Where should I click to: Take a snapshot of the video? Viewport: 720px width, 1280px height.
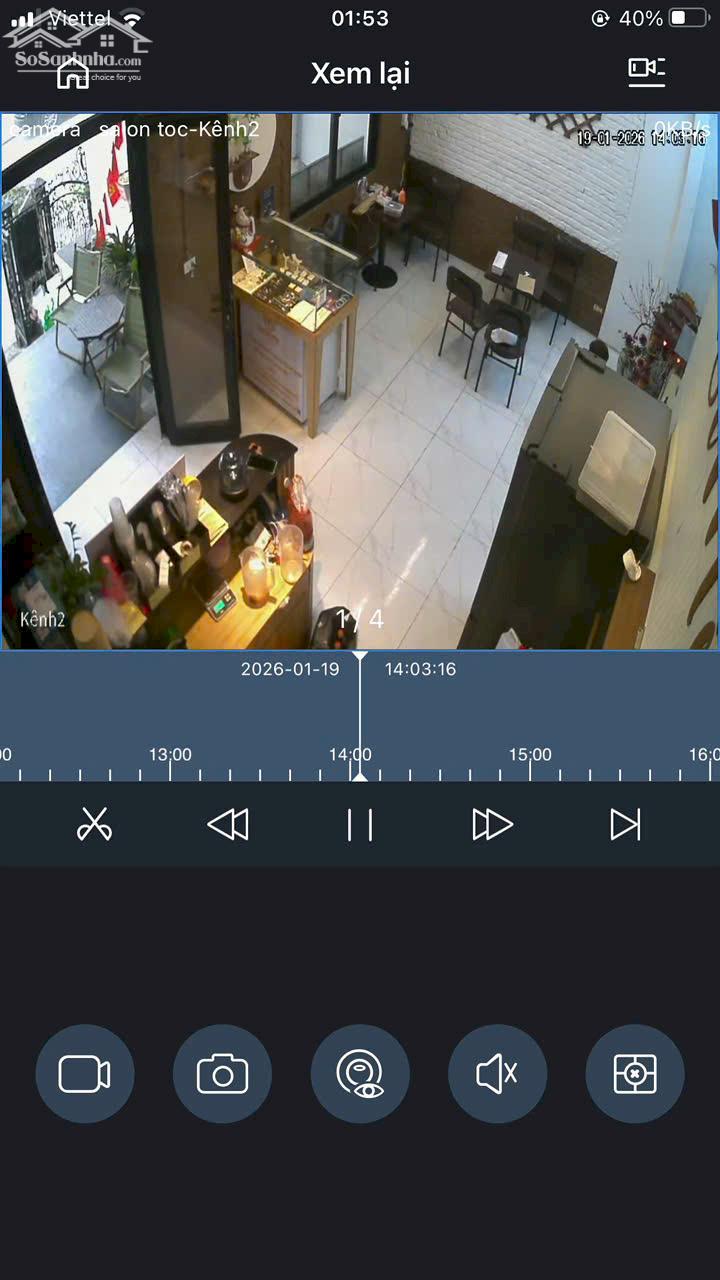pyautogui.click(x=222, y=1074)
